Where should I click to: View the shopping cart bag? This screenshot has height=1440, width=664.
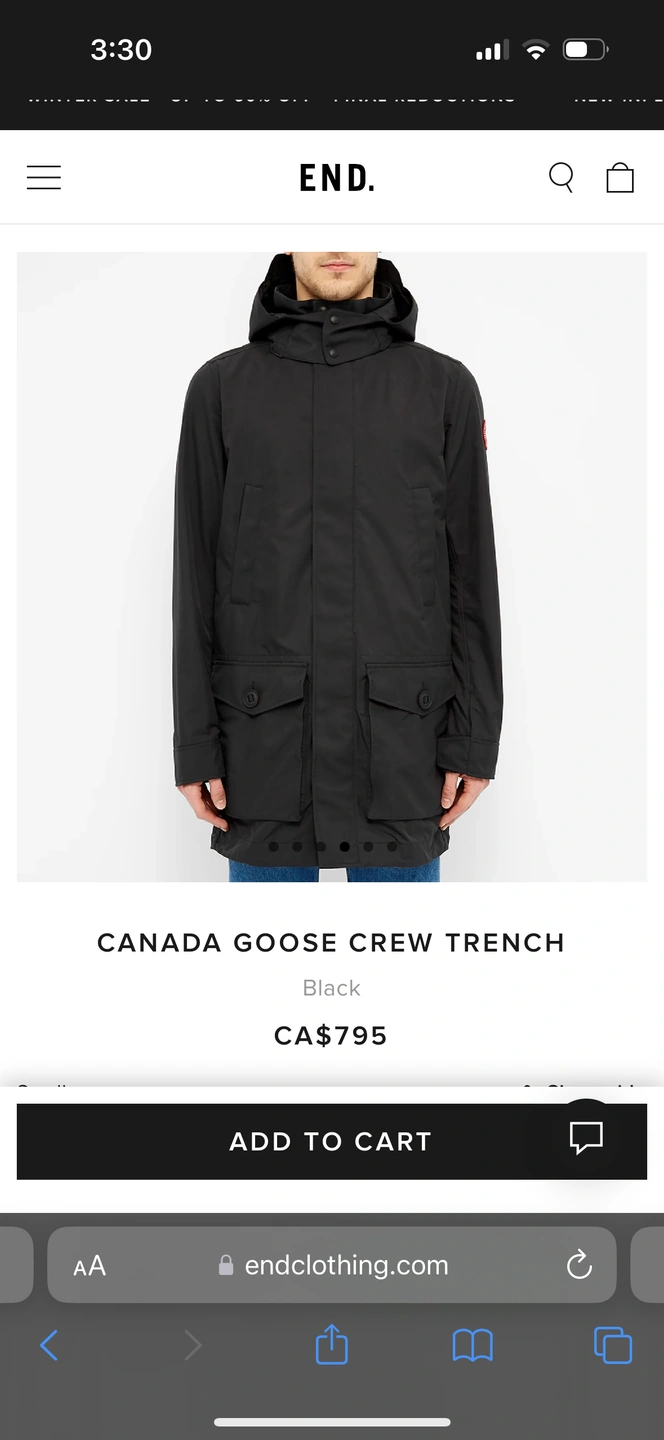620,178
